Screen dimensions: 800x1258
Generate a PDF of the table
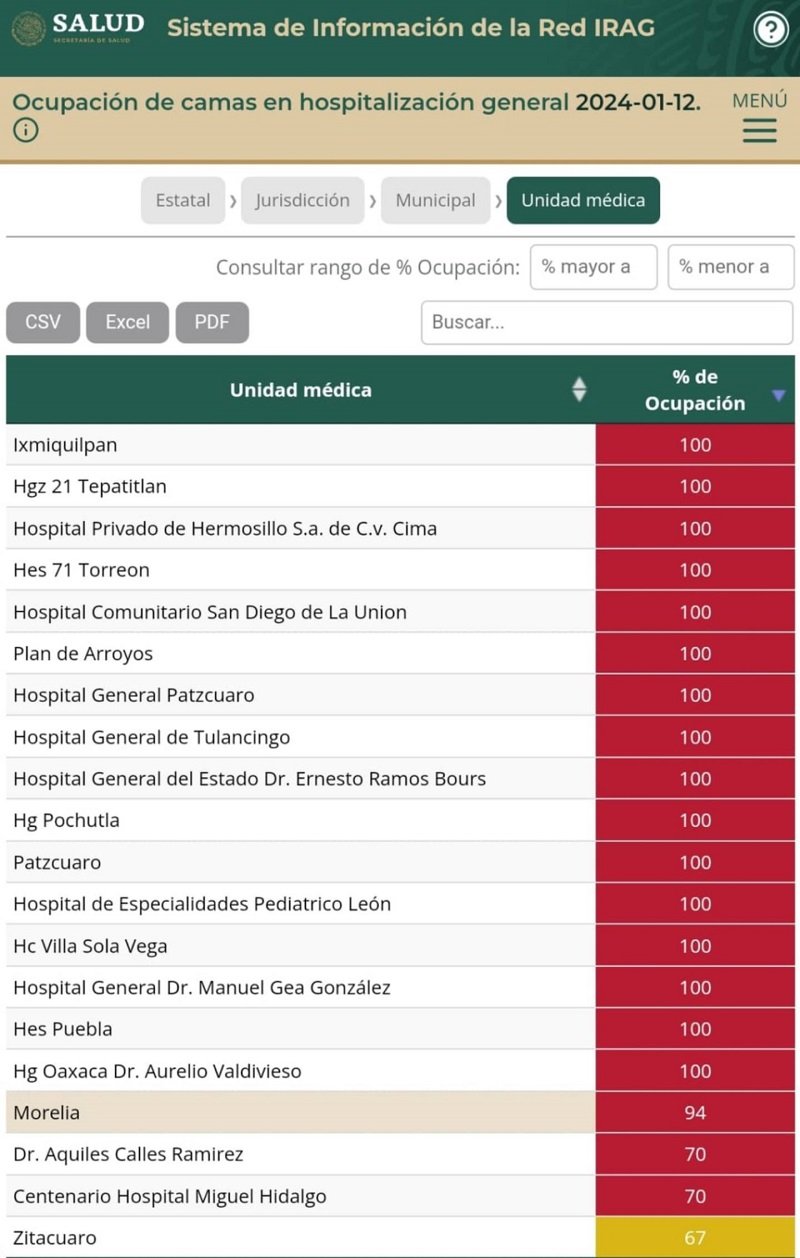212,322
